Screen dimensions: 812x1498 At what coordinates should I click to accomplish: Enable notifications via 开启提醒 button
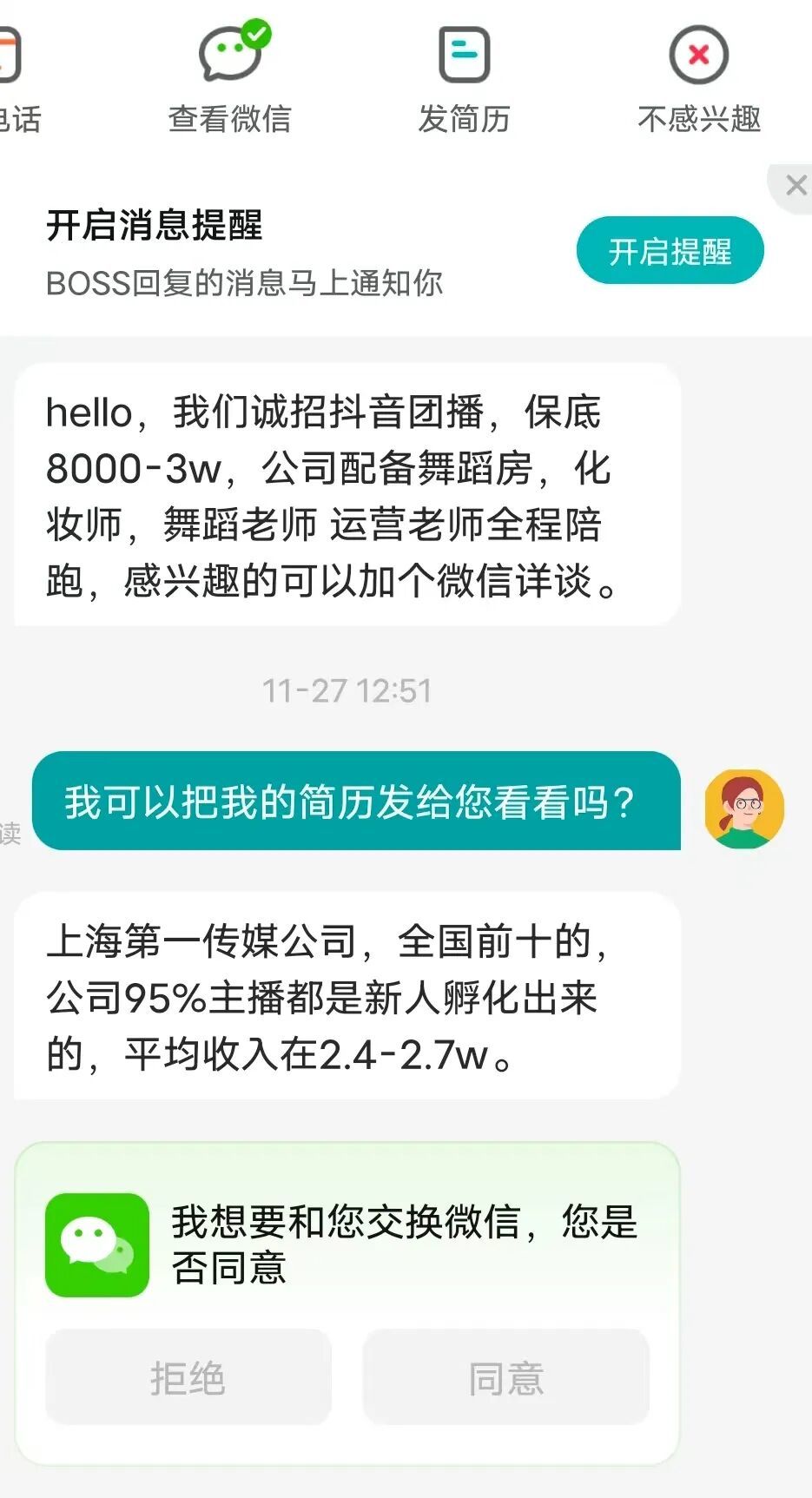coord(670,250)
